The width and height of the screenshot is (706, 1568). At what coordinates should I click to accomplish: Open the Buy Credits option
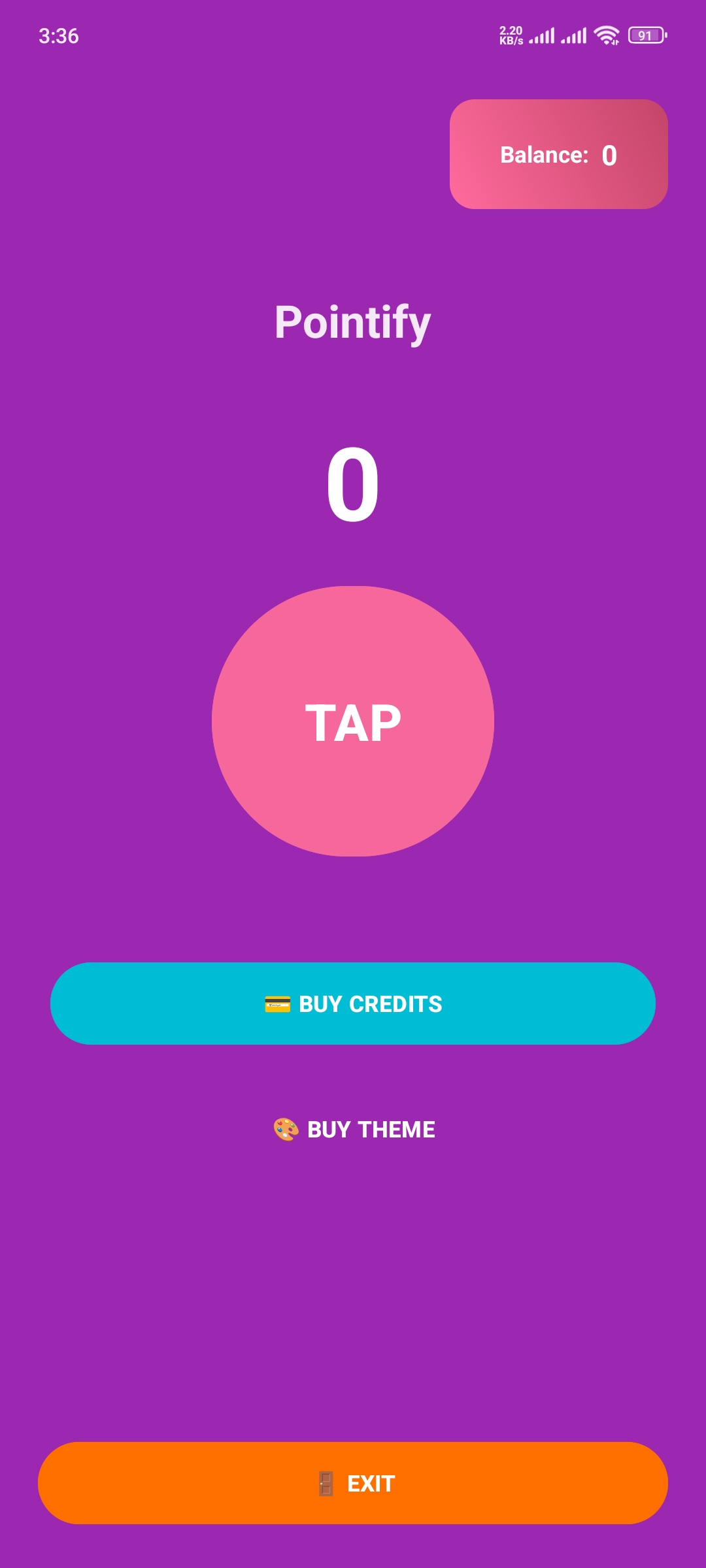[x=353, y=1004]
